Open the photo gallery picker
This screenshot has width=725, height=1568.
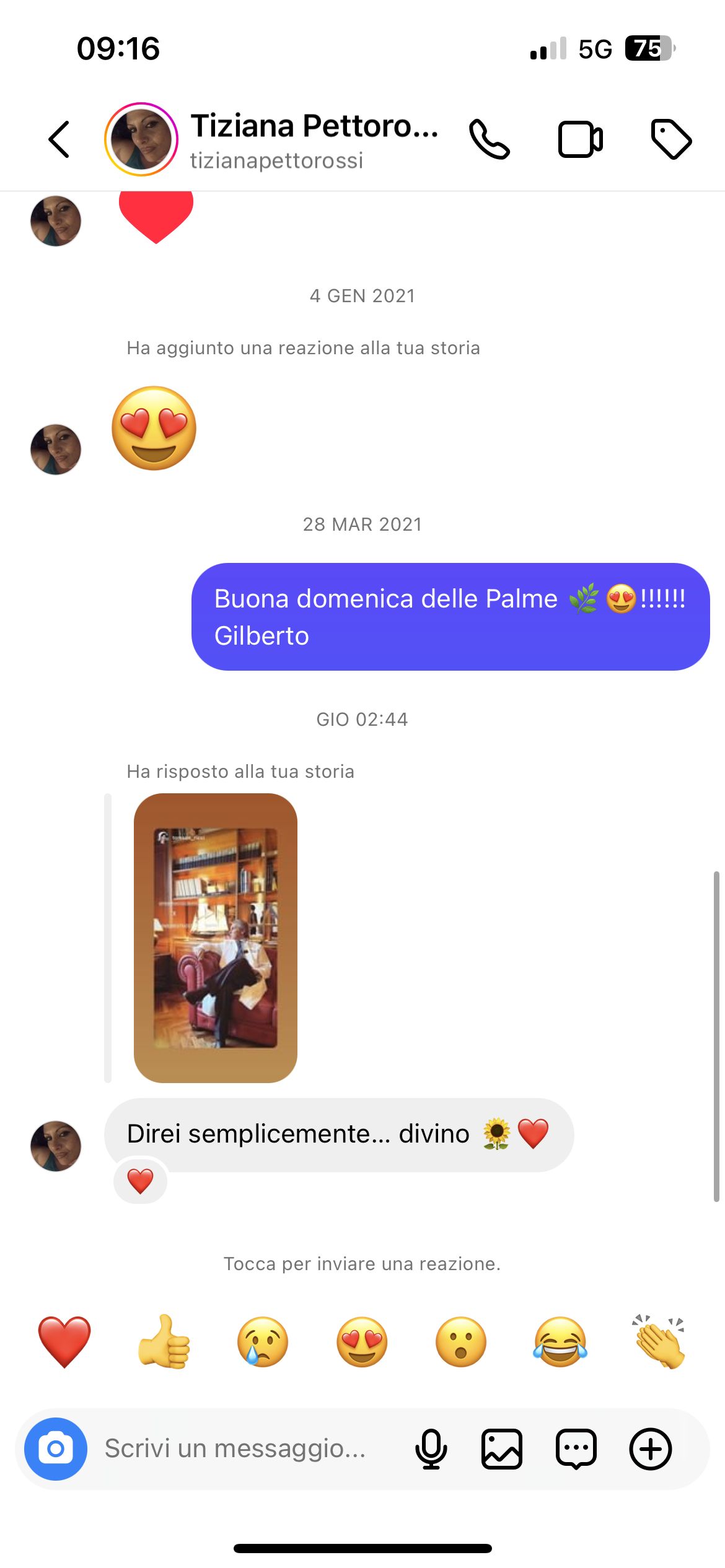pos(502,1449)
